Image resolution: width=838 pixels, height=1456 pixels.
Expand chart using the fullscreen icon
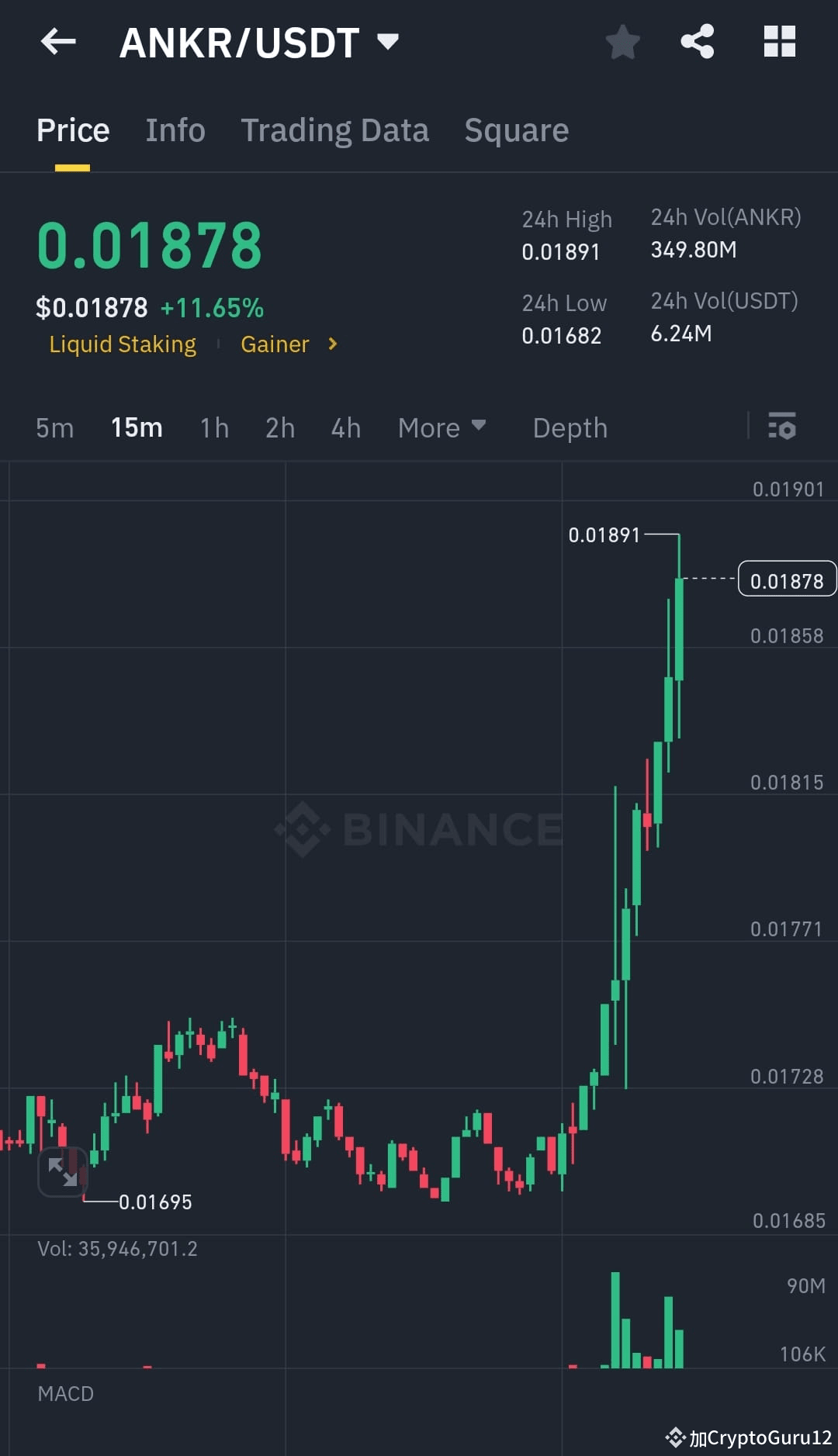pyautogui.click(x=63, y=1171)
